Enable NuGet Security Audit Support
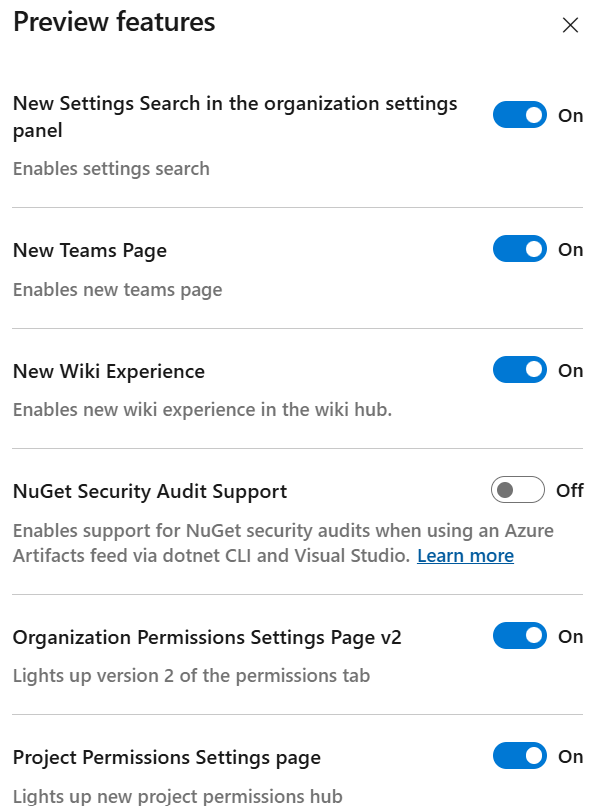The image size is (606, 808). point(518,490)
